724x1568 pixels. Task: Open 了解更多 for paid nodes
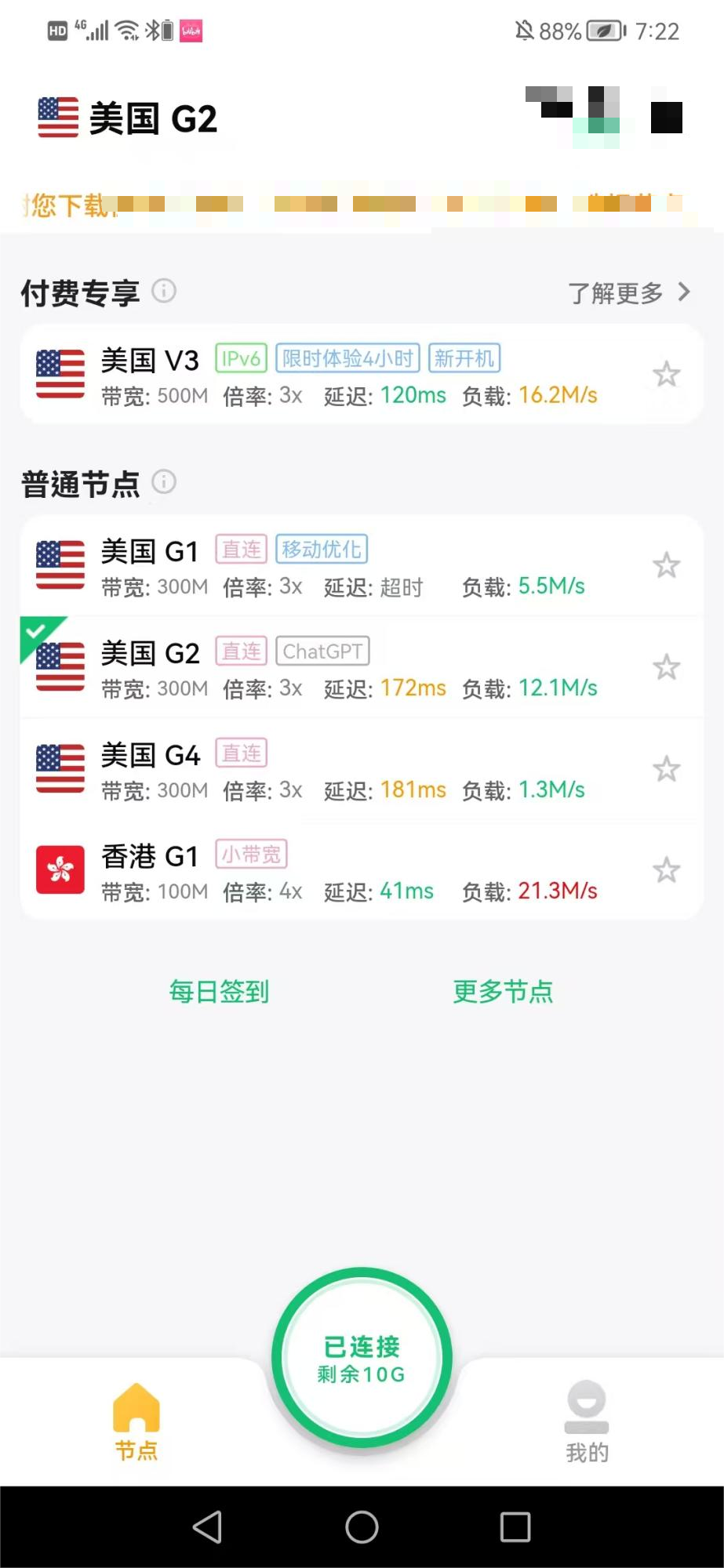pos(628,293)
